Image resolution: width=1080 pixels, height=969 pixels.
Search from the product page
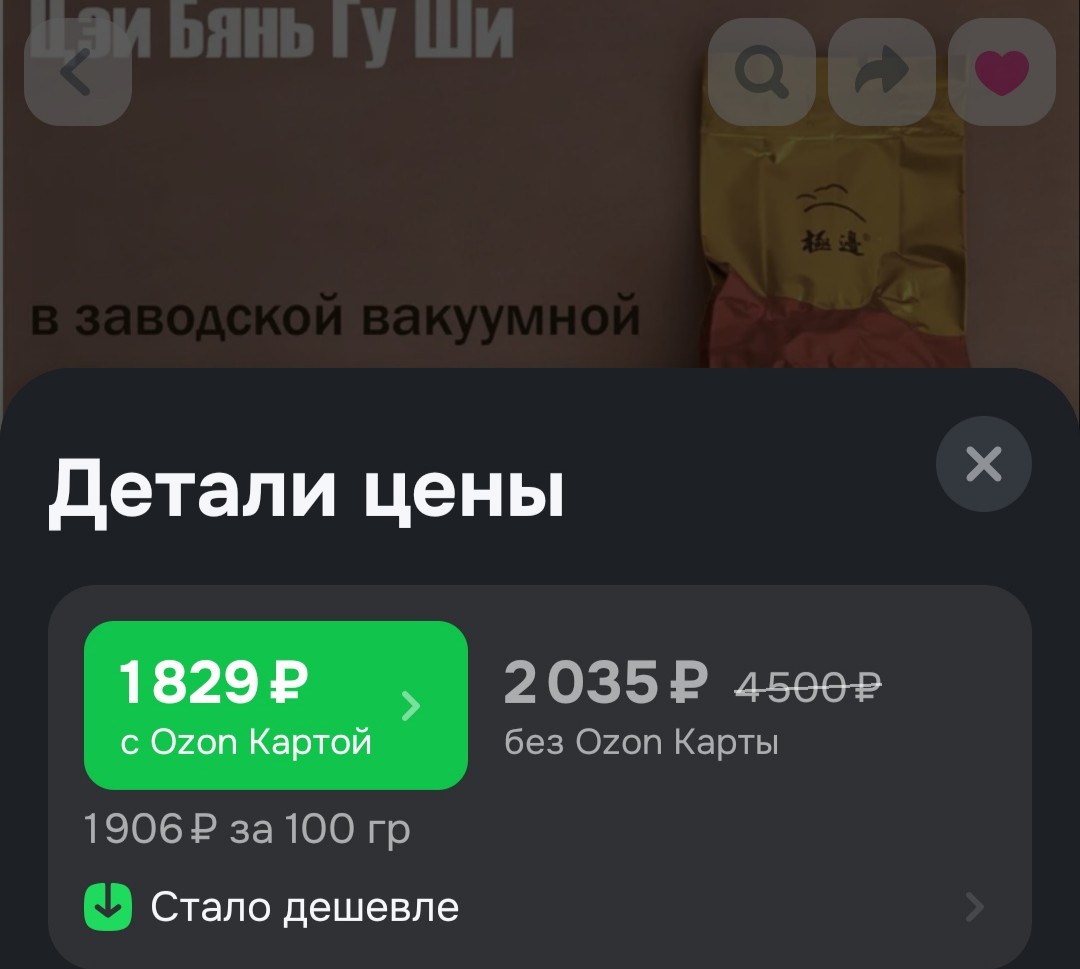[761, 72]
